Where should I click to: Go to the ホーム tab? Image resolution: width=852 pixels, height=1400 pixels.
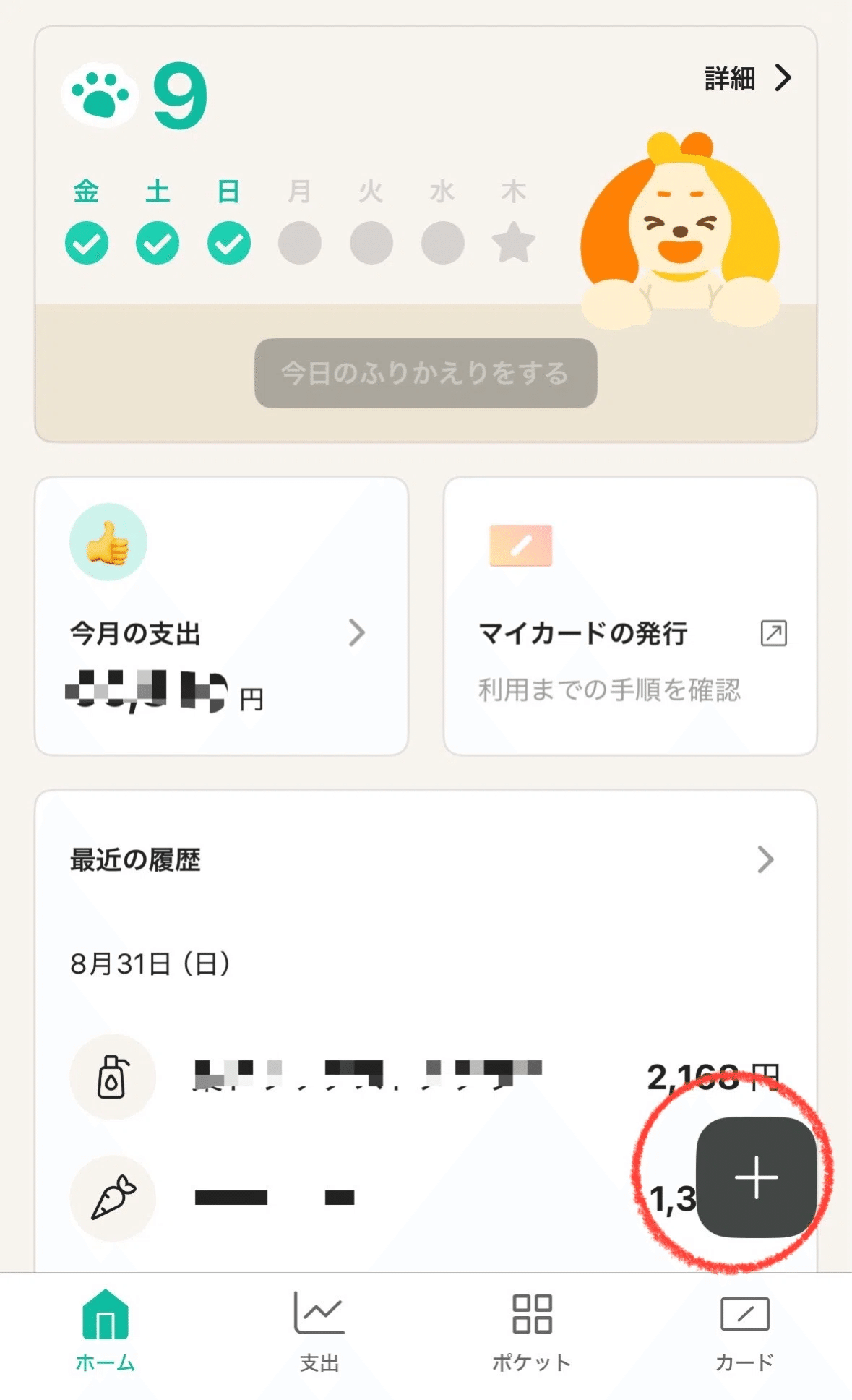106,1332
